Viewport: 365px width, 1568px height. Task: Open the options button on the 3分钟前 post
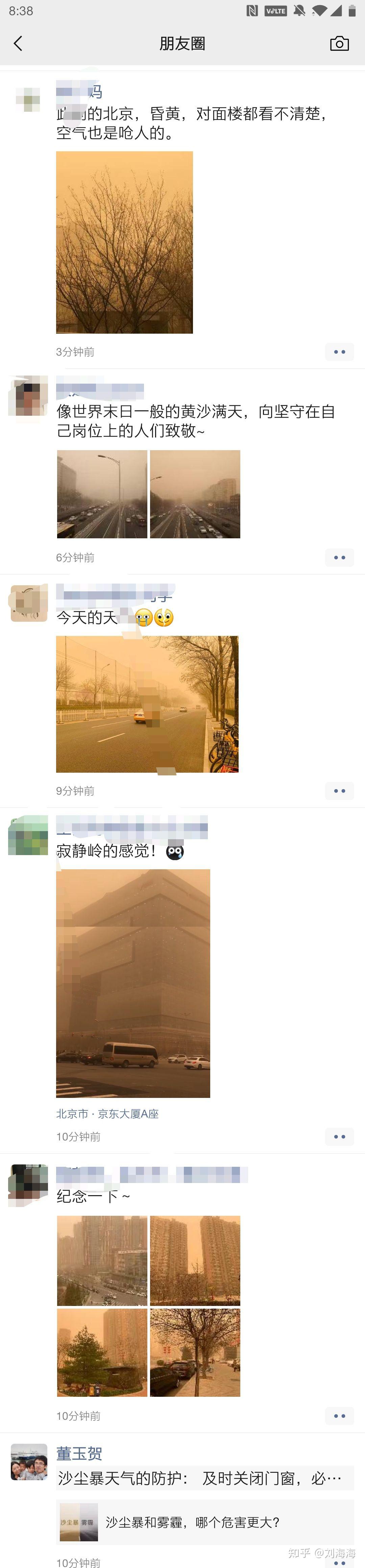click(x=339, y=352)
